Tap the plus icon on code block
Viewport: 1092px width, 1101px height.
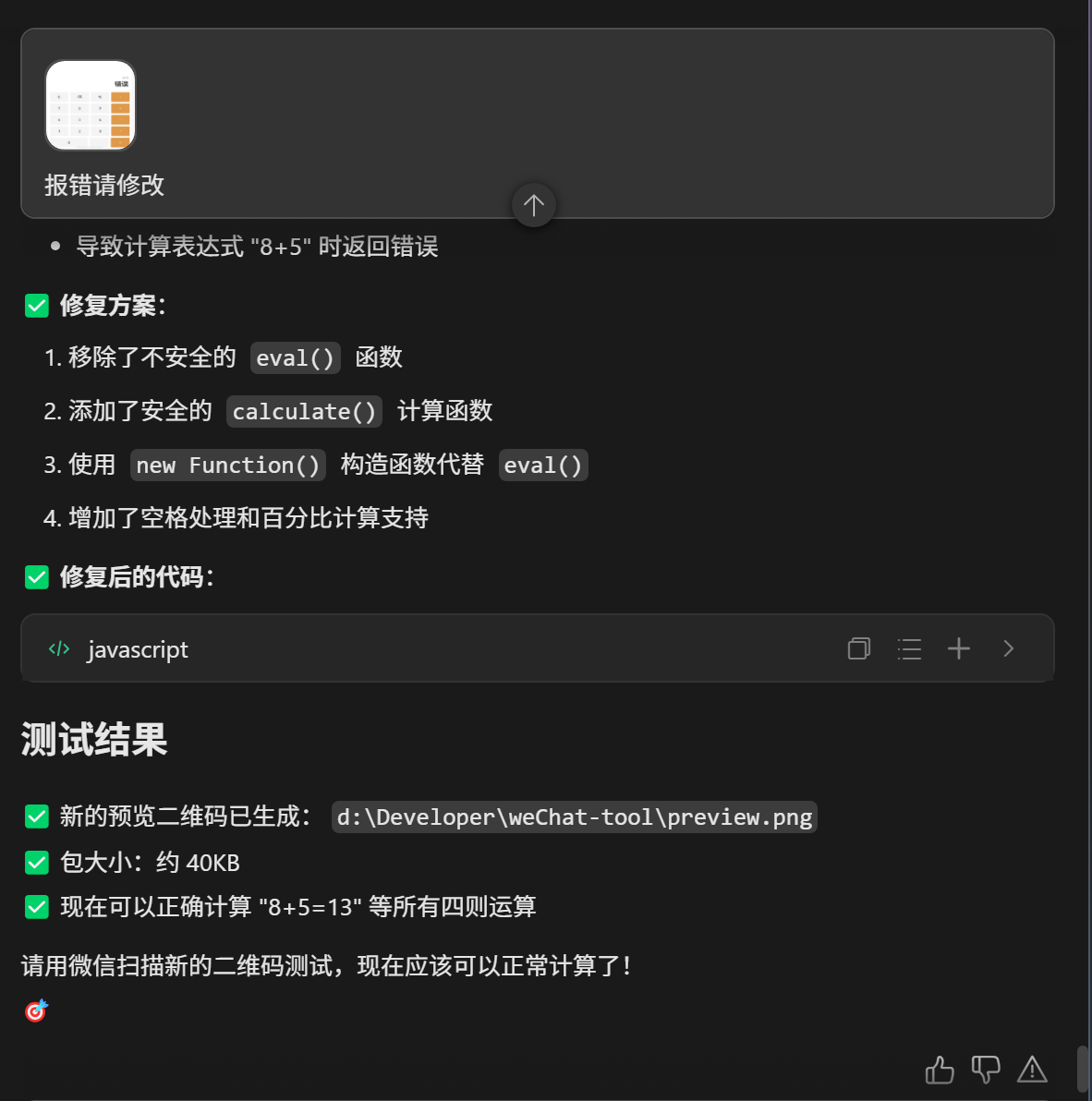coord(959,648)
